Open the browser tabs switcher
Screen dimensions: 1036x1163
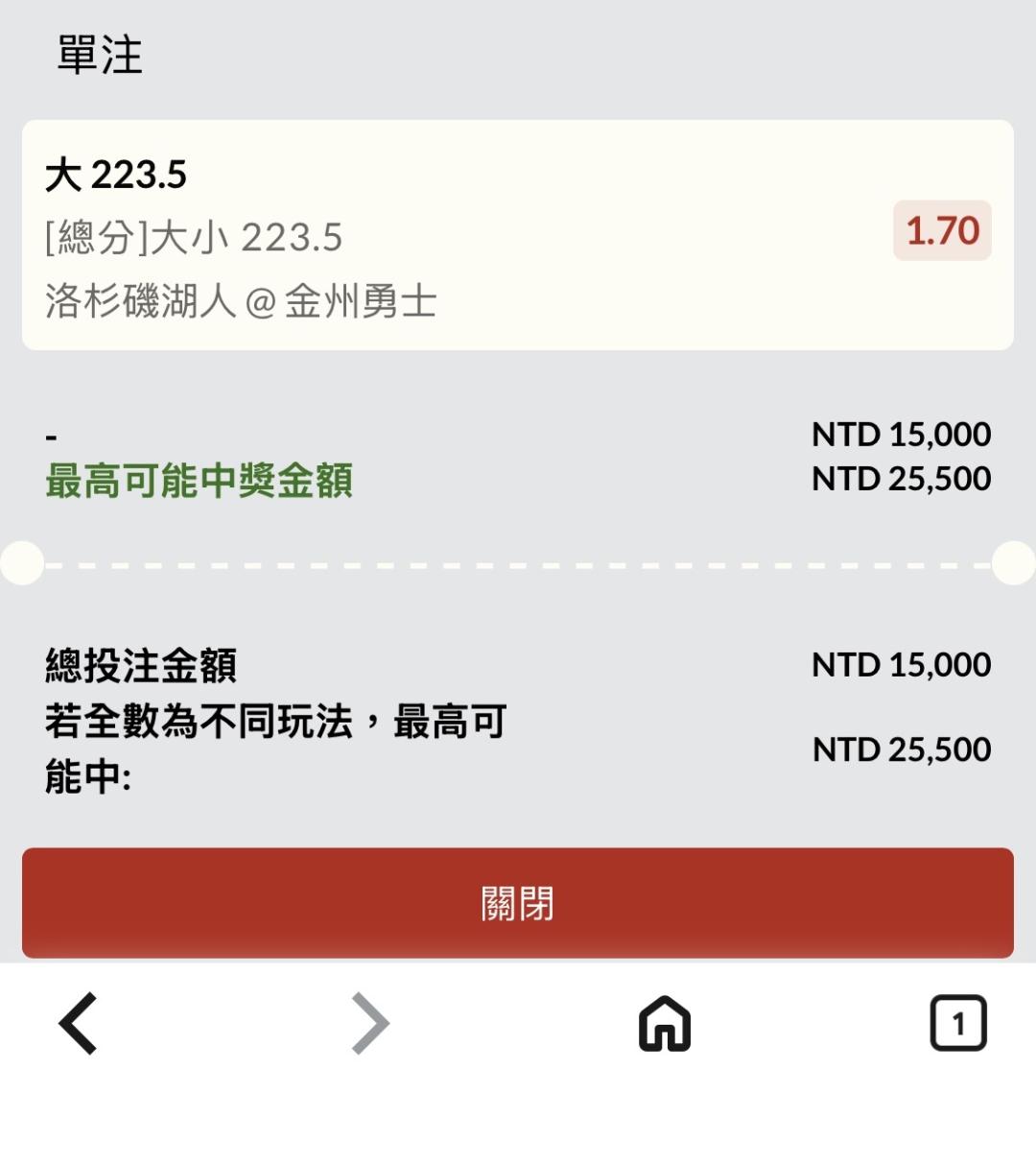click(958, 1023)
